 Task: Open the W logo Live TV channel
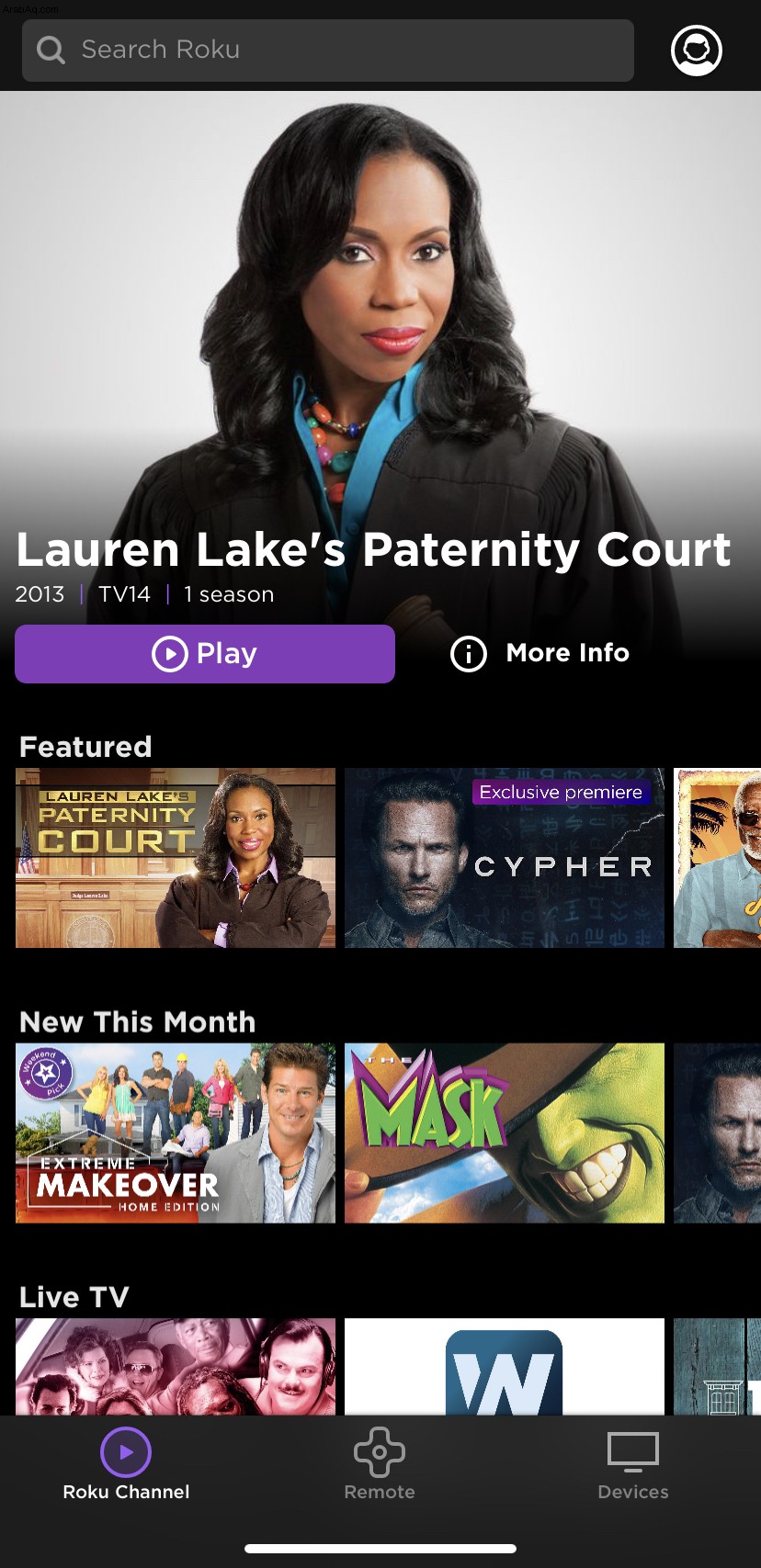(x=504, y=1367)
